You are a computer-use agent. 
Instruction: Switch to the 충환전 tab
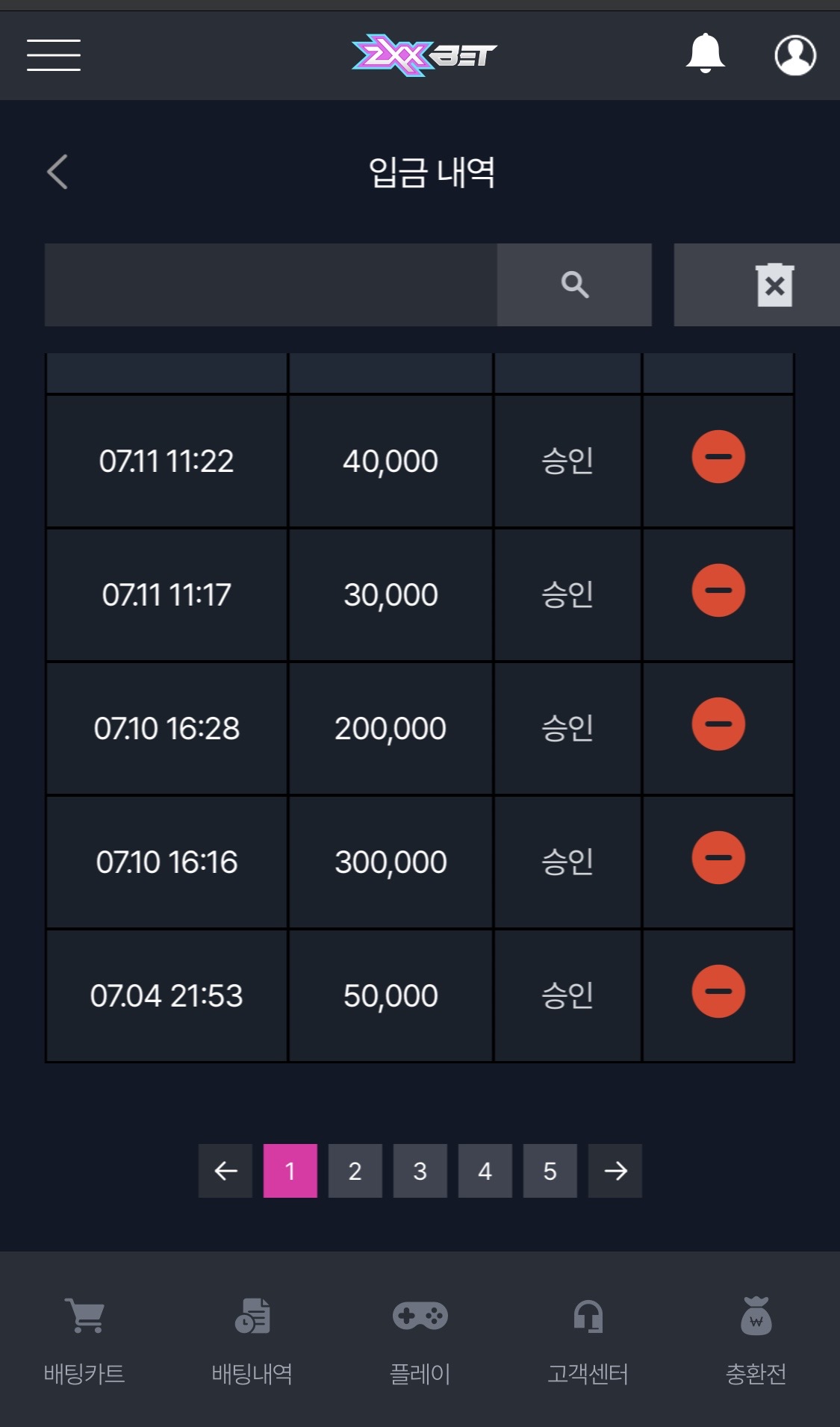pyautogui.click(x=756, y=1341)
